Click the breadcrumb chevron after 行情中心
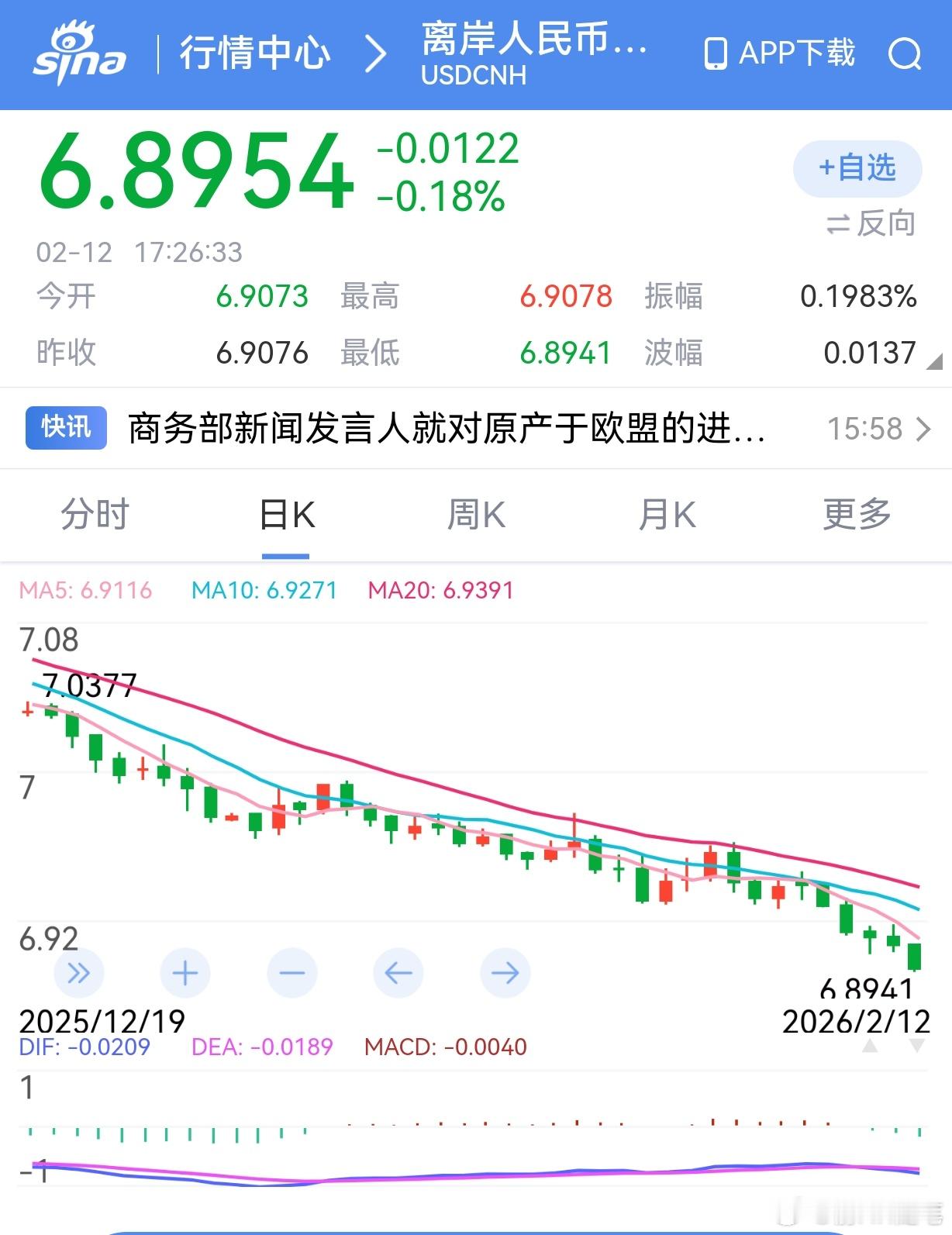Screen dimensions: 952x1235 coord(377,53)
